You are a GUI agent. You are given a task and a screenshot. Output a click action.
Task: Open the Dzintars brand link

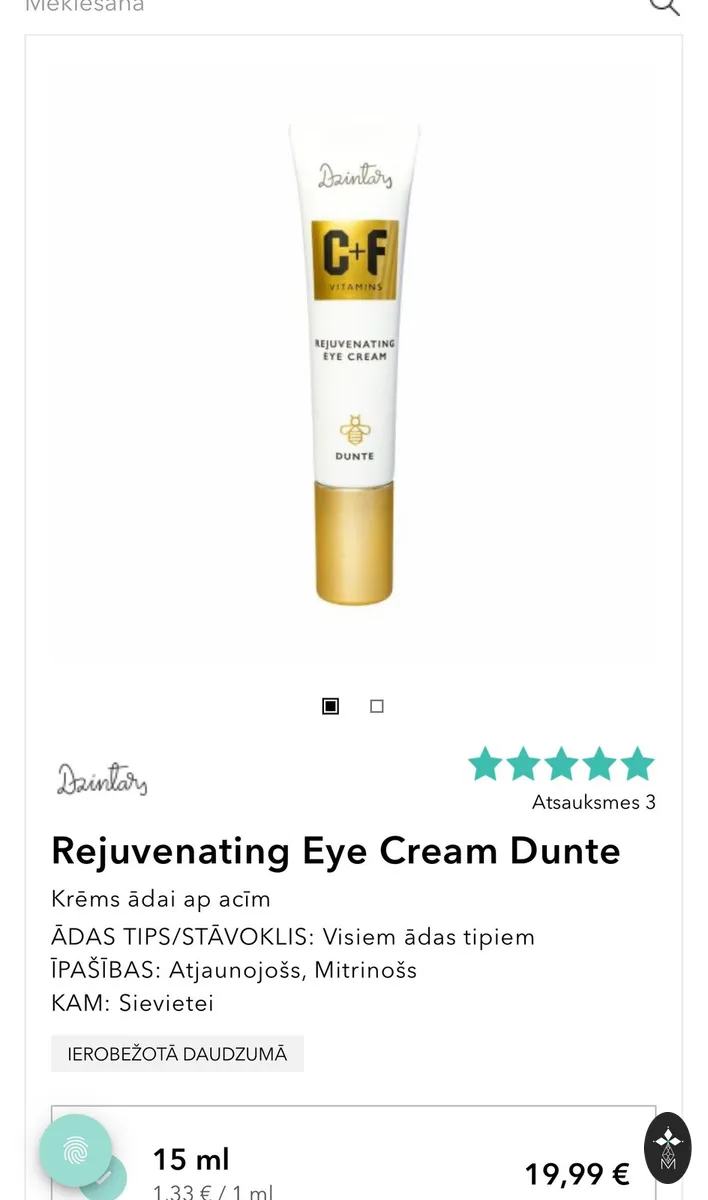pos(102,779)
